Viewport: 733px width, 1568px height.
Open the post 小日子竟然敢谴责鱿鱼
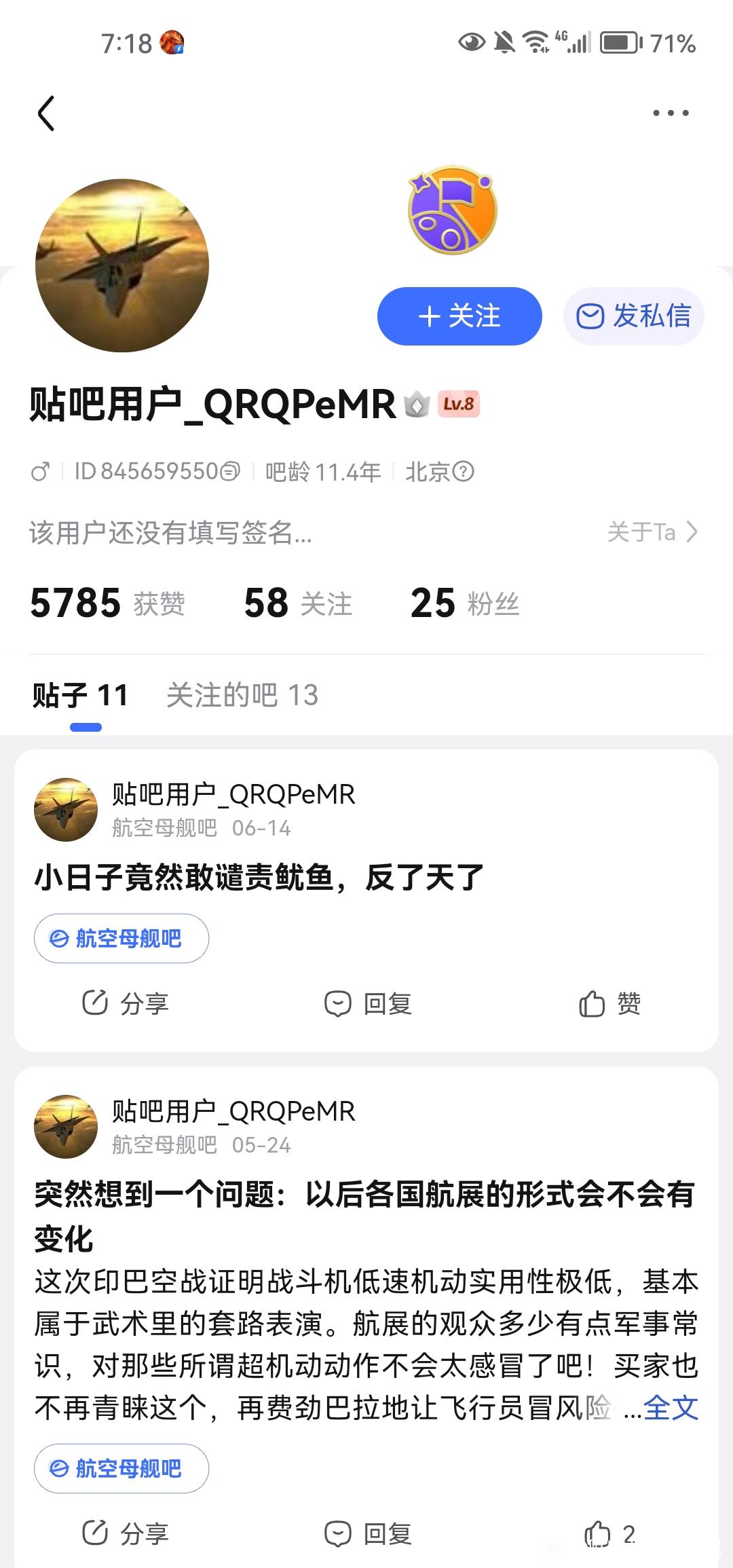(x=259, y=878)
